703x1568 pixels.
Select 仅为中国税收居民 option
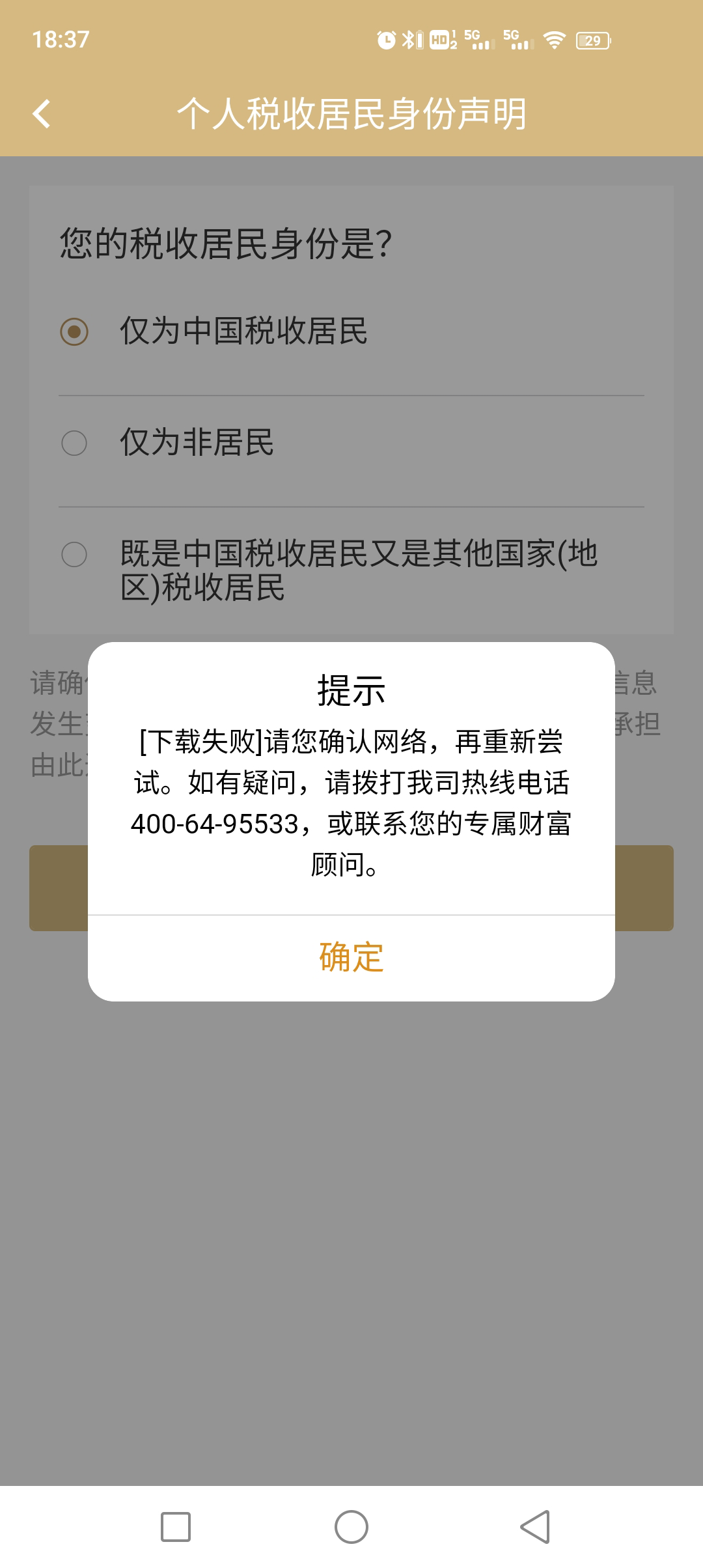point(74,331)
